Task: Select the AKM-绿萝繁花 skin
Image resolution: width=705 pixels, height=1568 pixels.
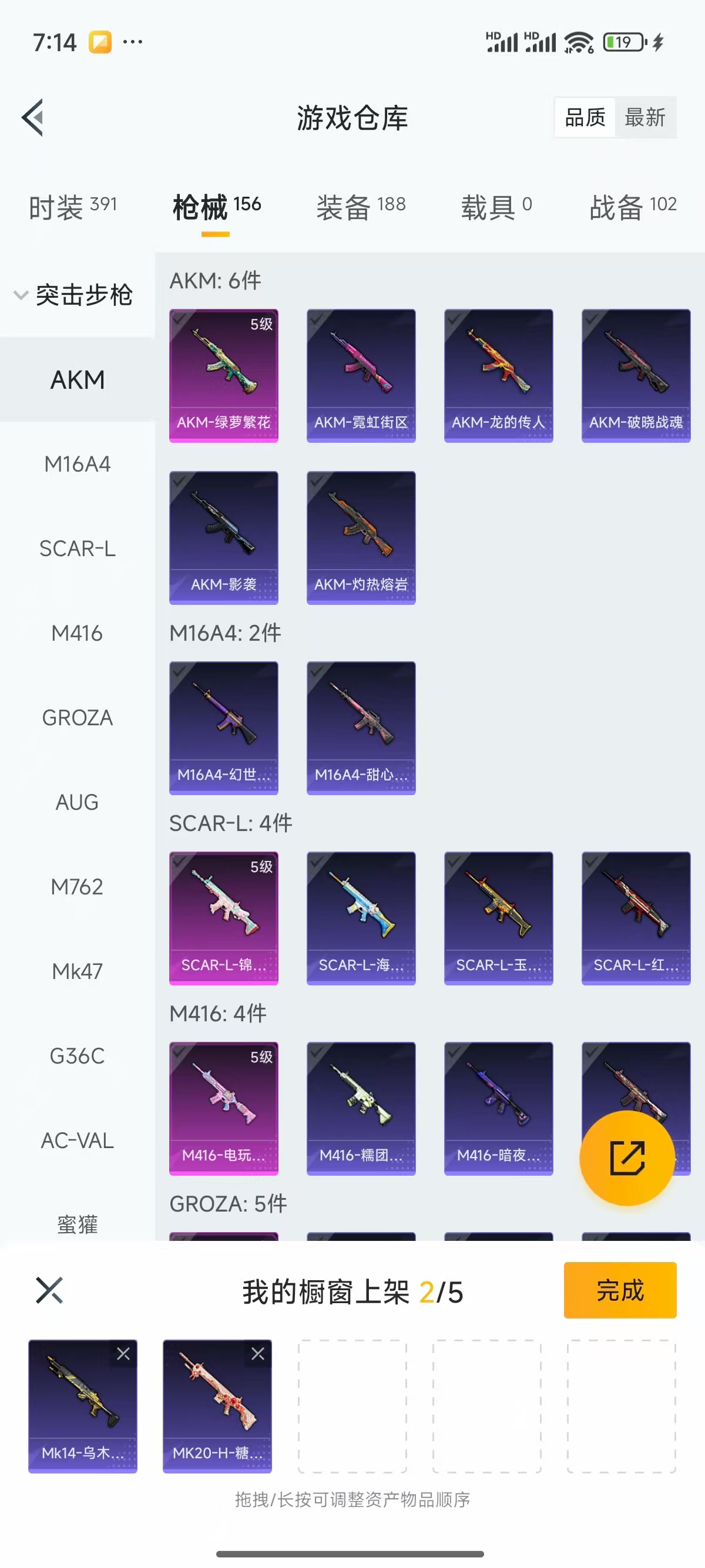Action: (x=223, y=376)
